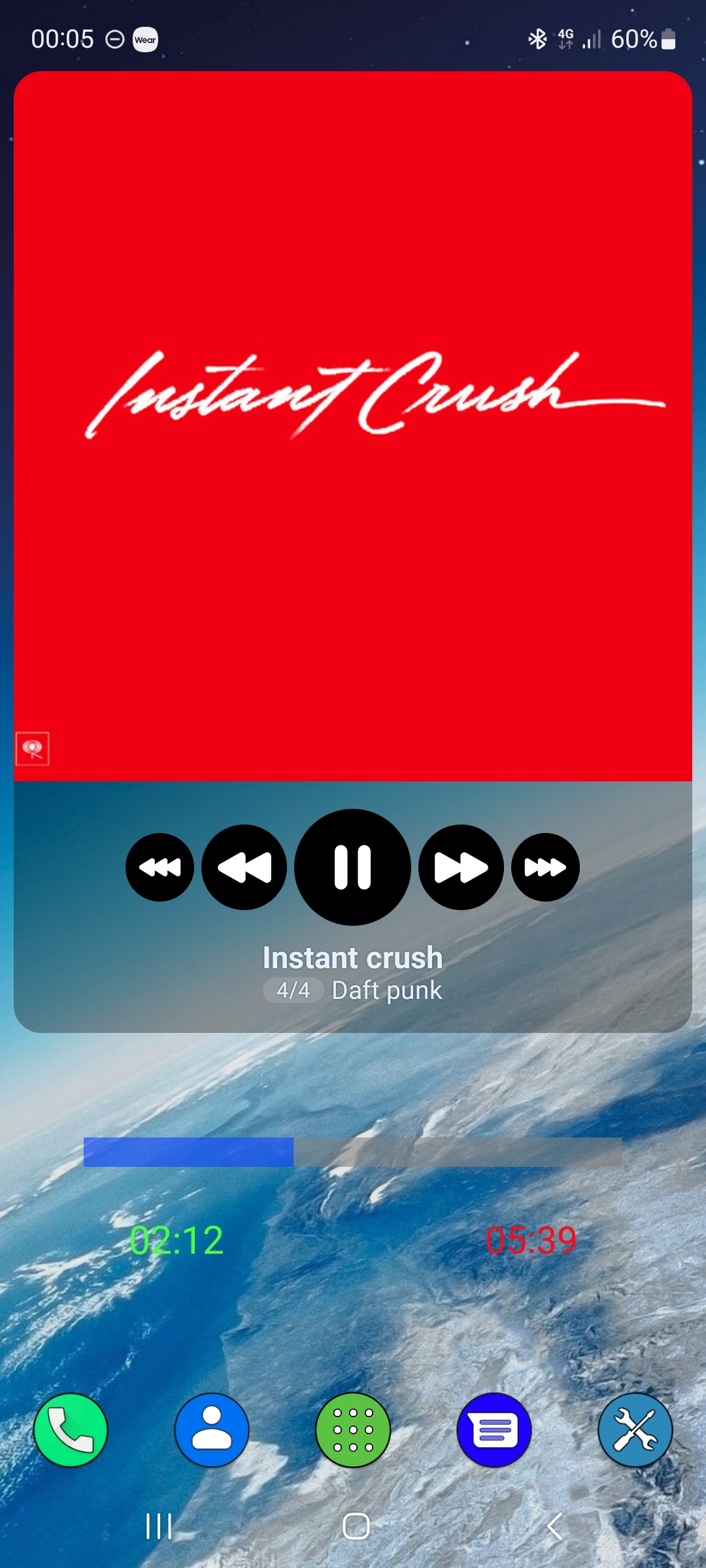This screenshot has height=1568, width=706.
Task: Open recent apps from navigation bar
Action: click(159, 1526)
